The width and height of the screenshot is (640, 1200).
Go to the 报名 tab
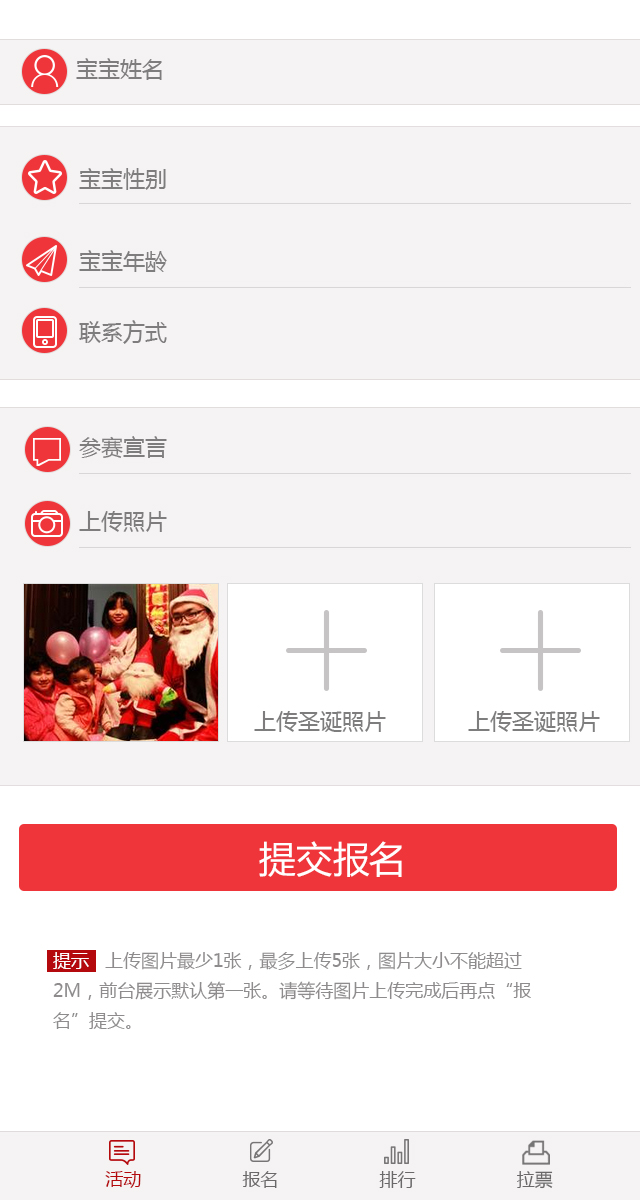(x=260, y=1165)
